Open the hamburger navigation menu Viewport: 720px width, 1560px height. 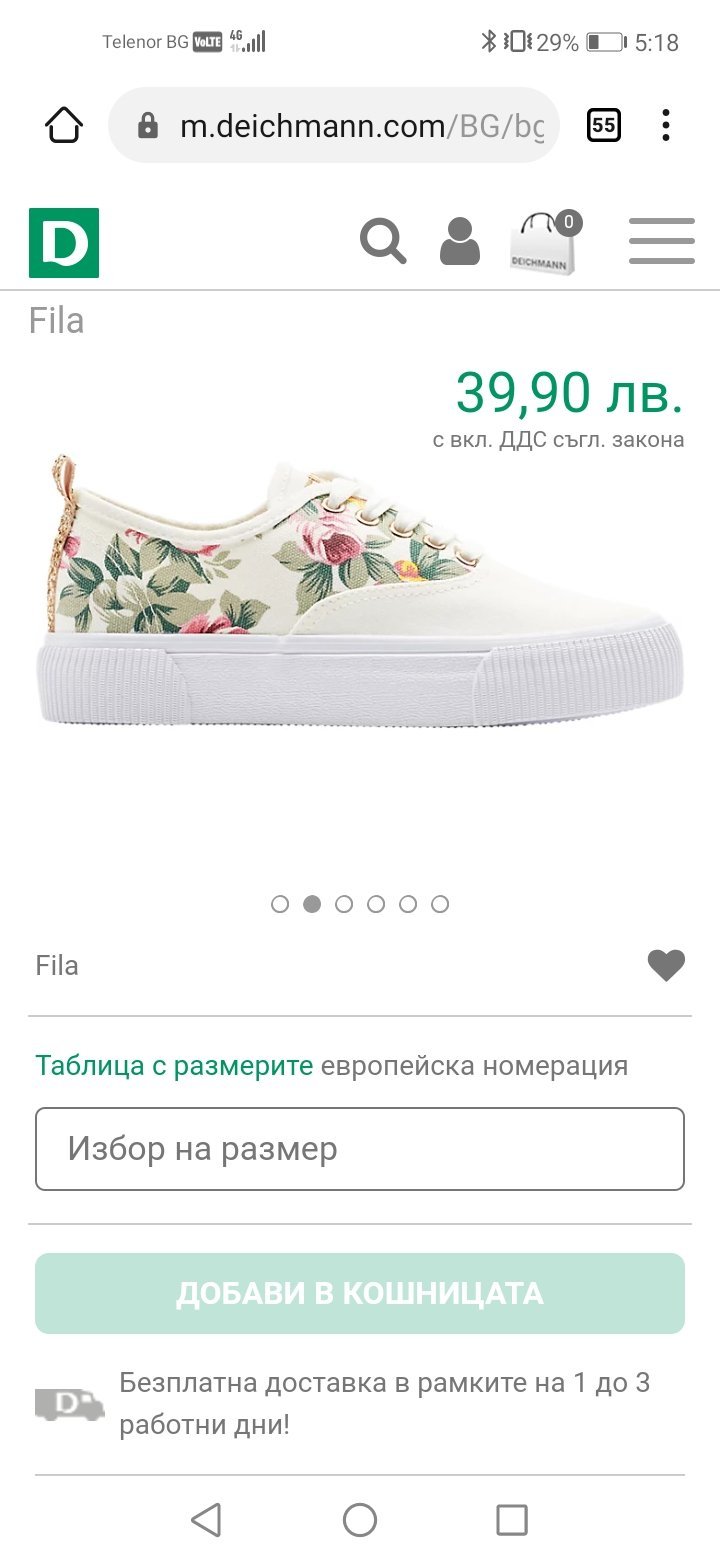[661, 242]
